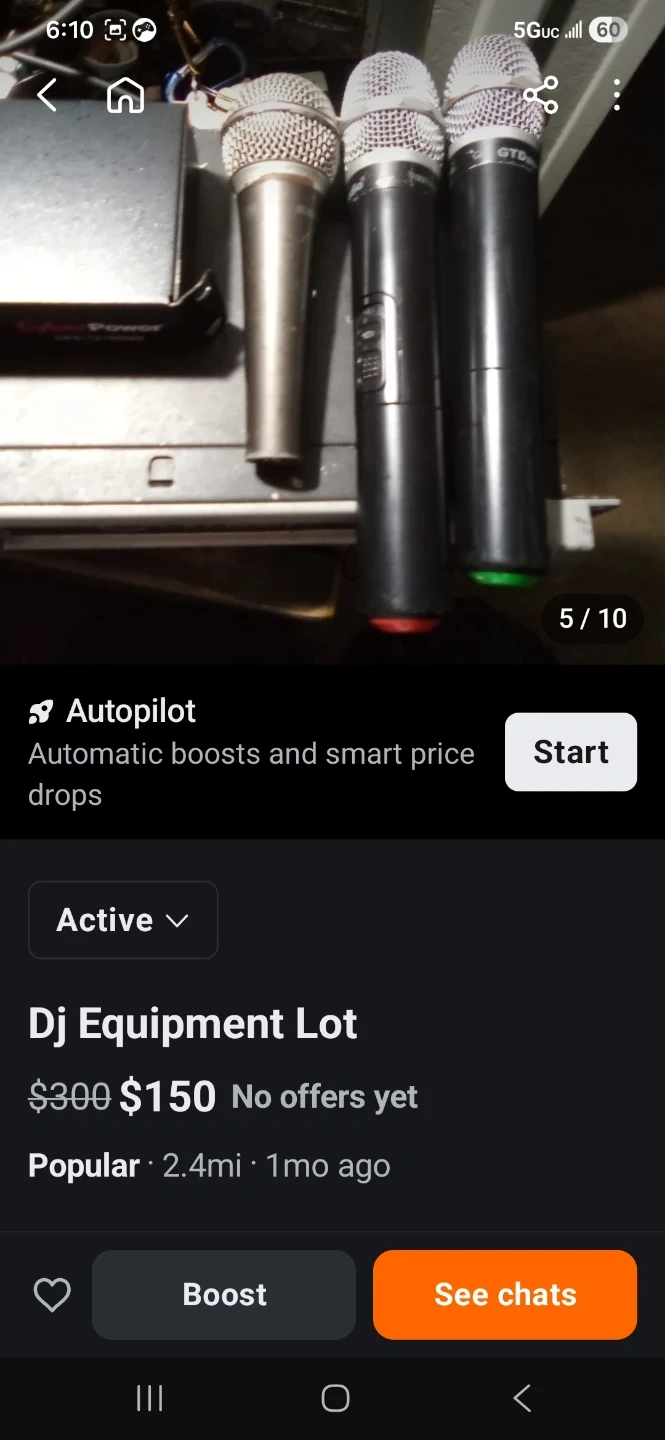Start Autopilot automatic boosts
This screenshot has width=665, height=1440.
tap(570, 752)
